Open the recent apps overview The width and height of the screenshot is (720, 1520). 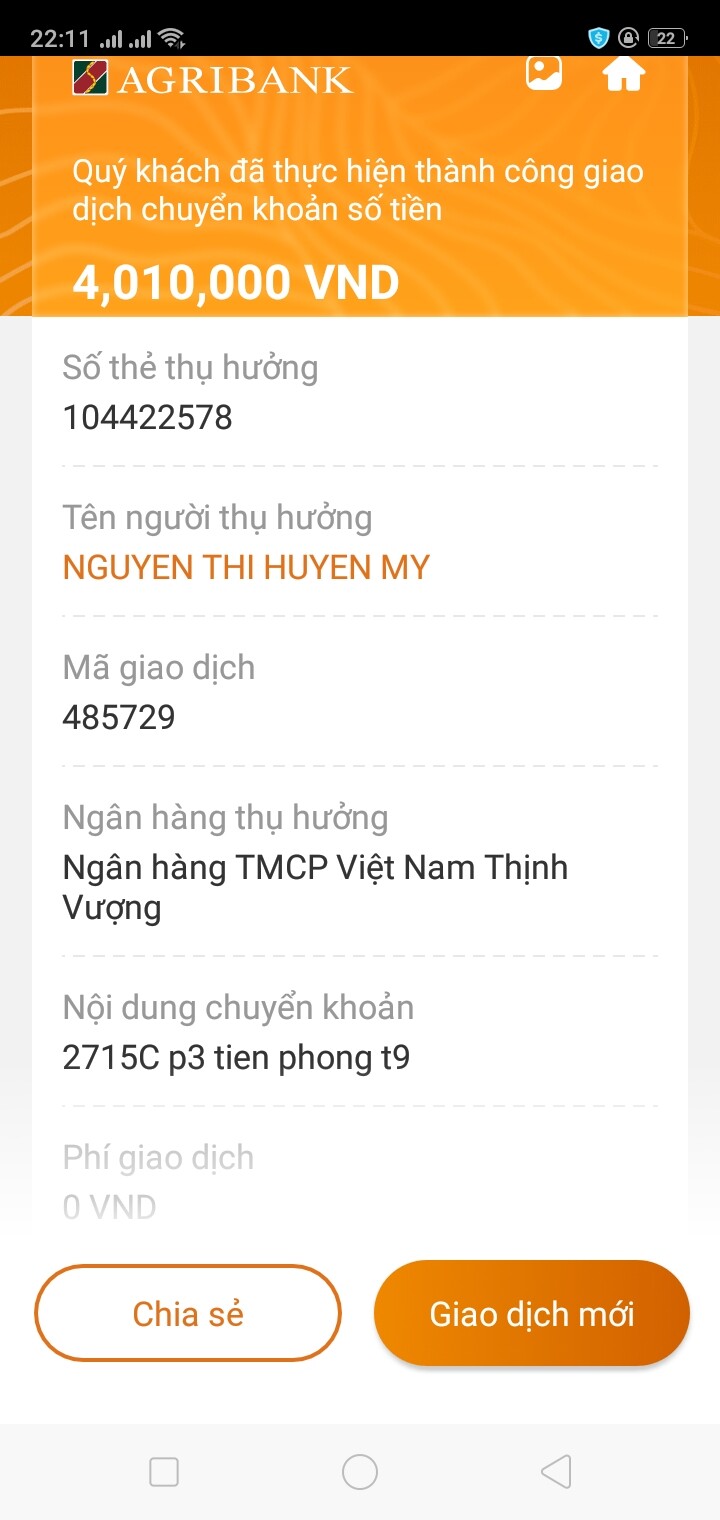pyautogui.click(x=164, y=1472)
